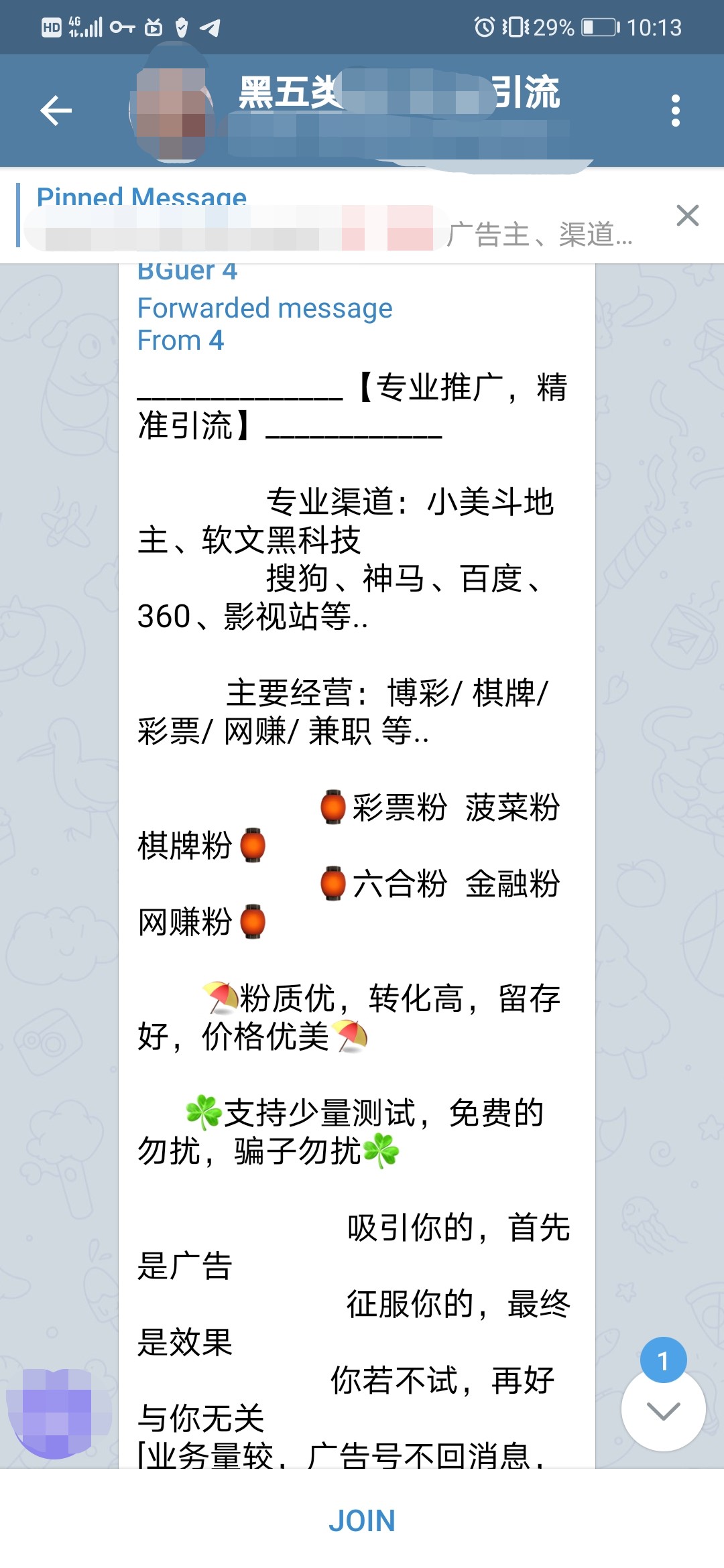Open the channel info from header title
The image size is (724, 1568).
click(399, 94)
